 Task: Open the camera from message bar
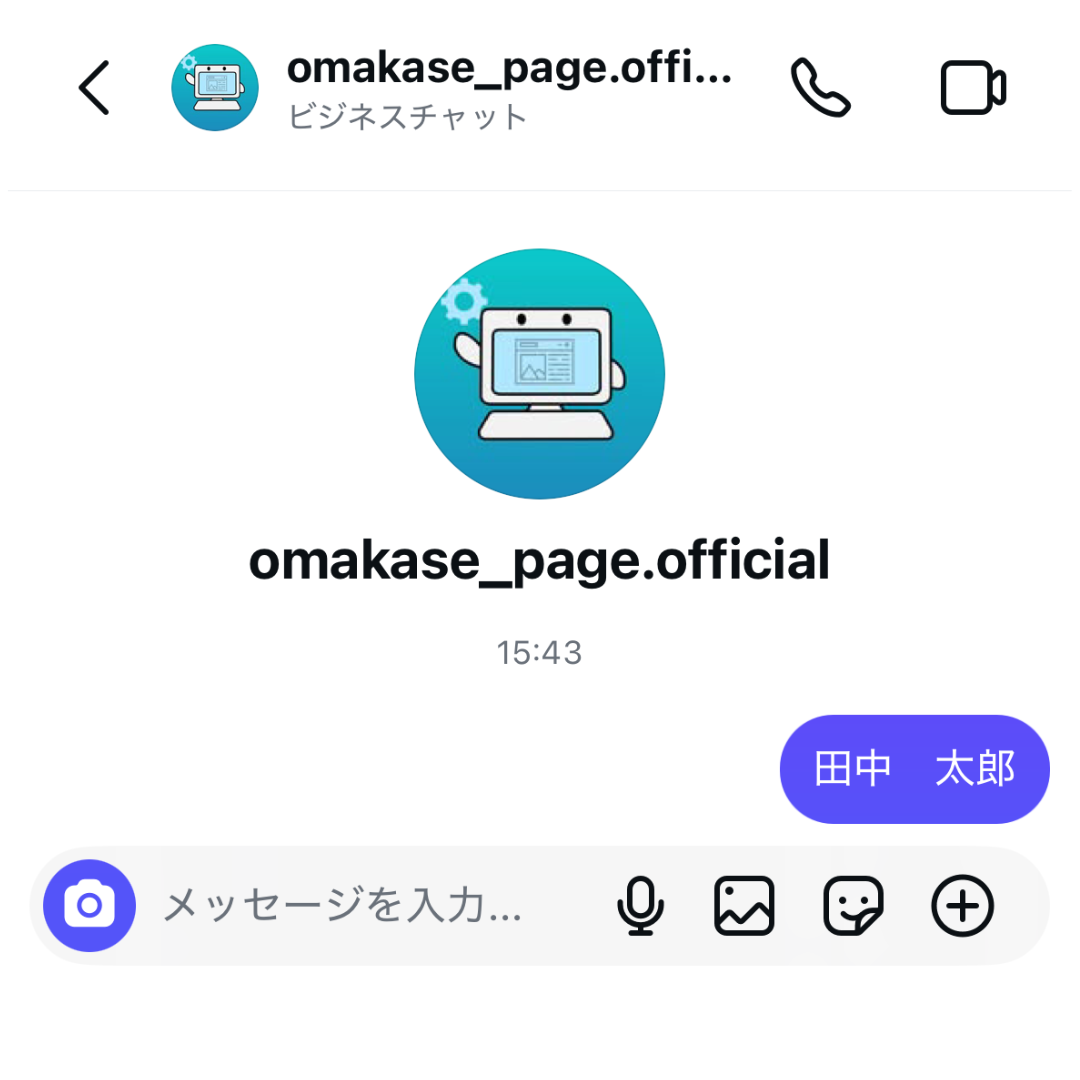(x=89, y=906)
